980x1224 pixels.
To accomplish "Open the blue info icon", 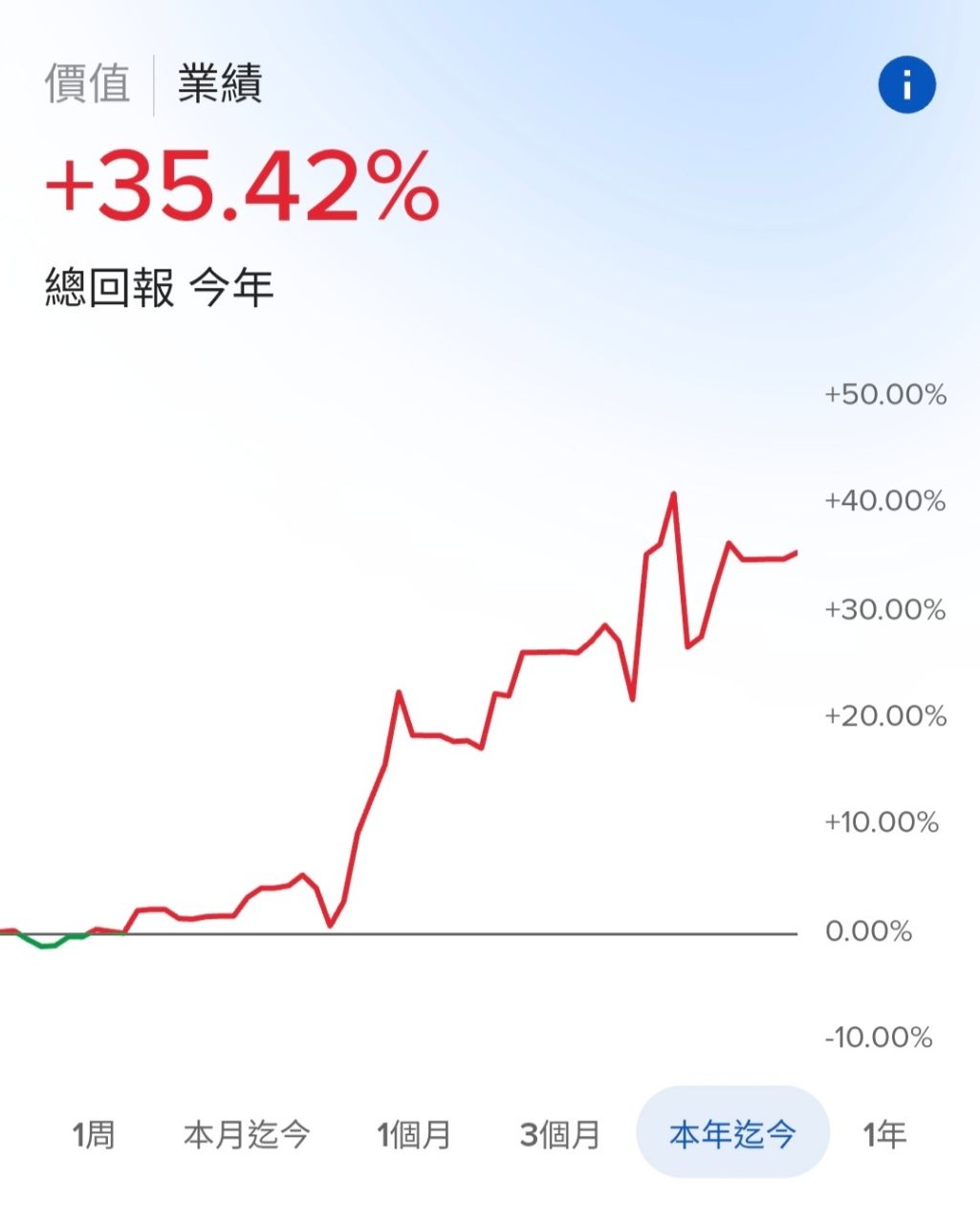I will click(x=906, y=85).
